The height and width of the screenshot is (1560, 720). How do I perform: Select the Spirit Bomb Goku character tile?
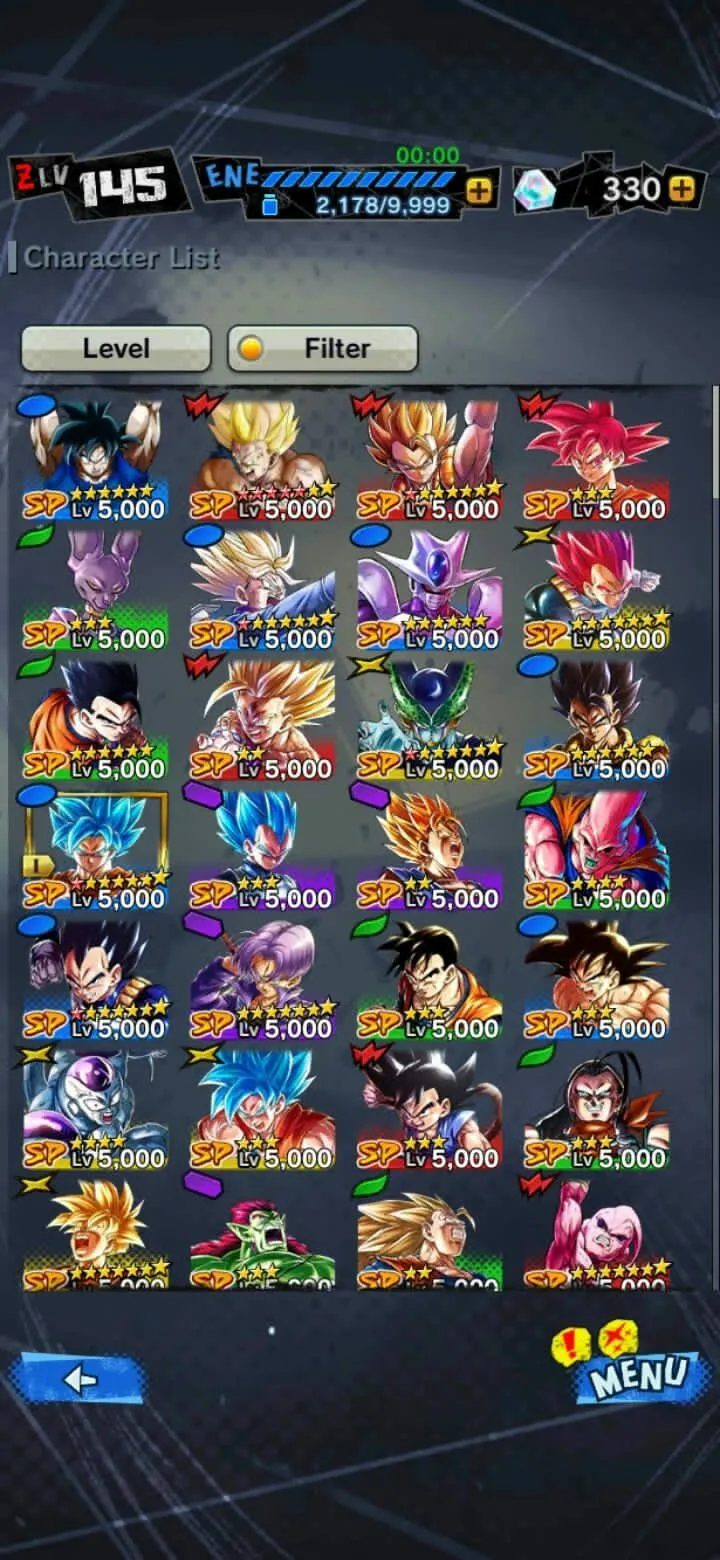coord(96,458)
